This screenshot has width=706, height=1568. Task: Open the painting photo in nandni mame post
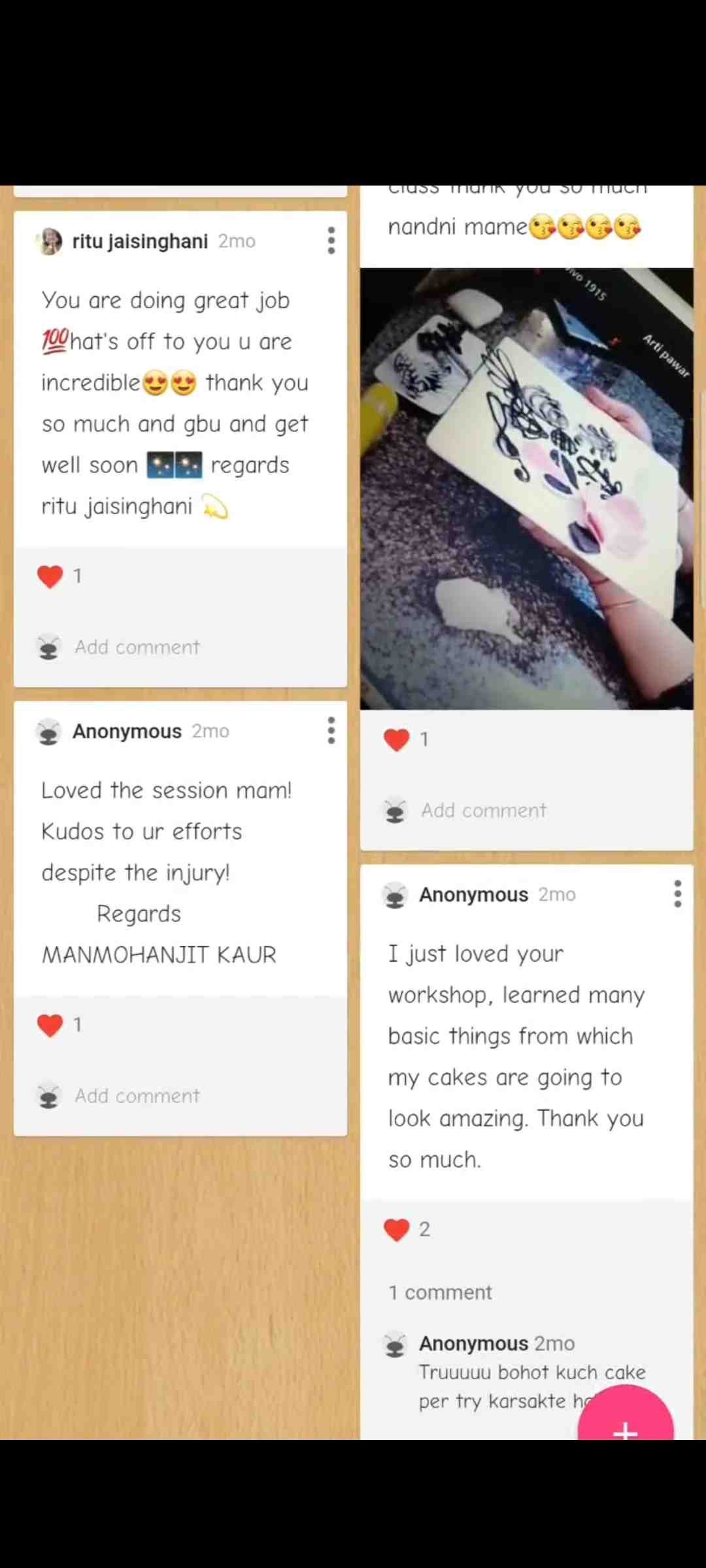click(526, 489)
